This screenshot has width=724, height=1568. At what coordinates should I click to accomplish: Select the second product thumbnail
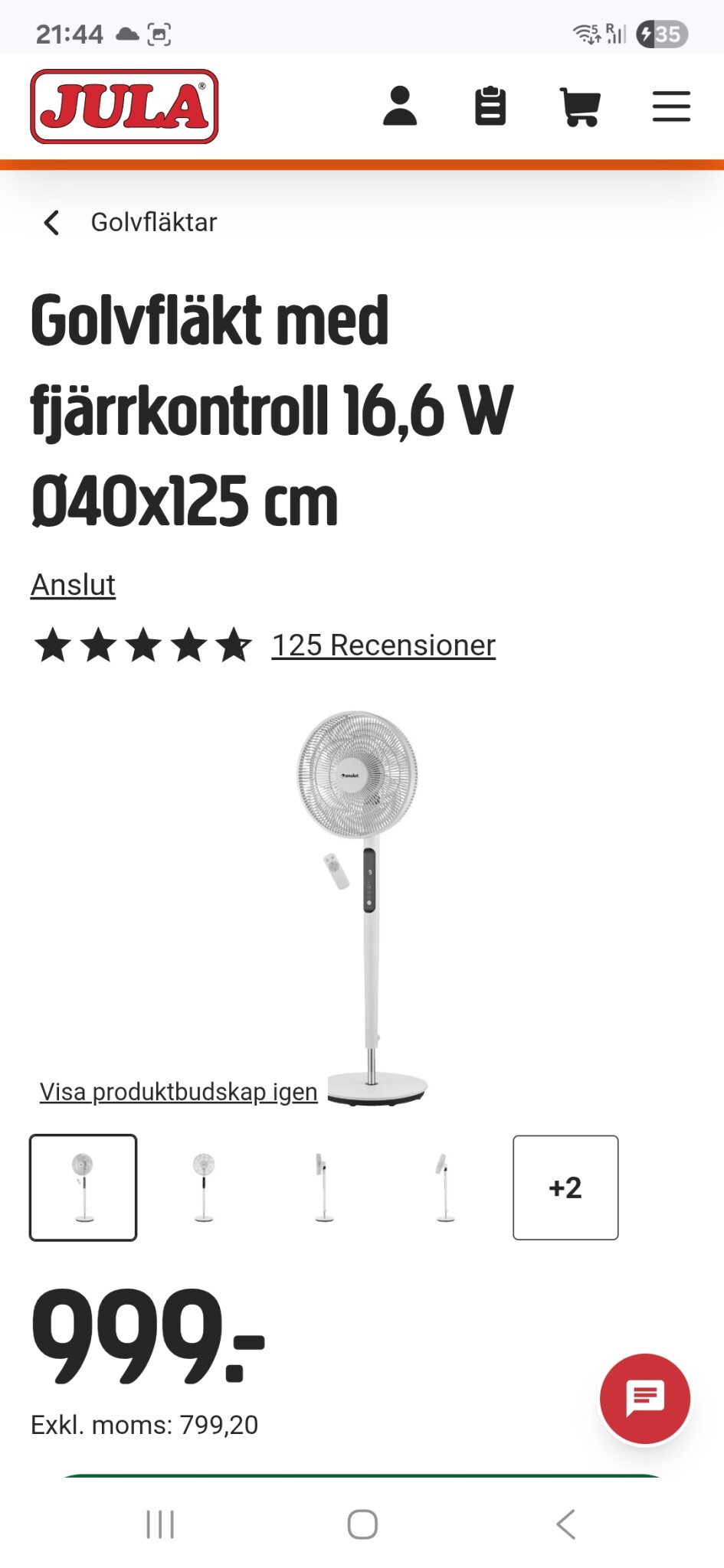(x=204, y=1187)
